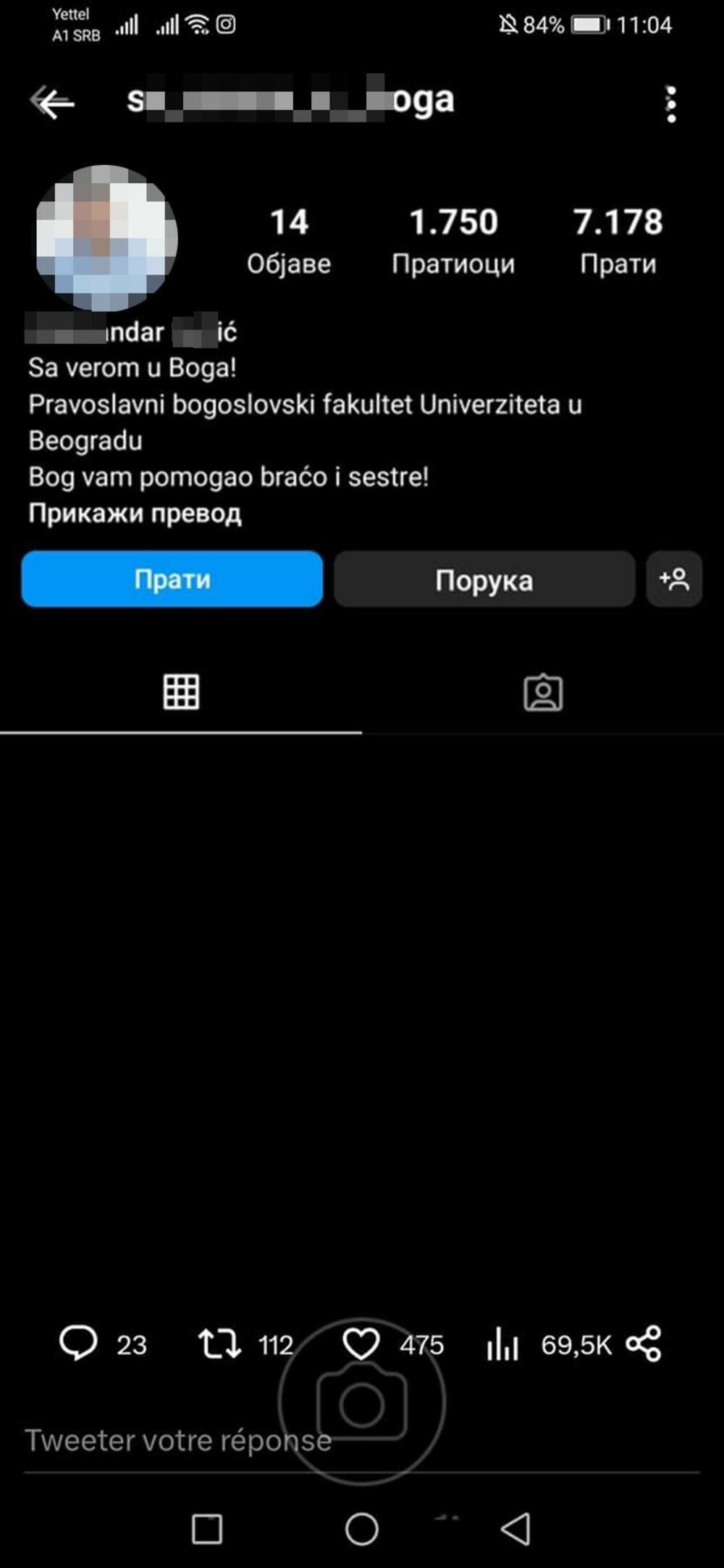Reply to the tweet with 23 comments
This screenshot has width=724, height=1568.
click(78, 1343)
